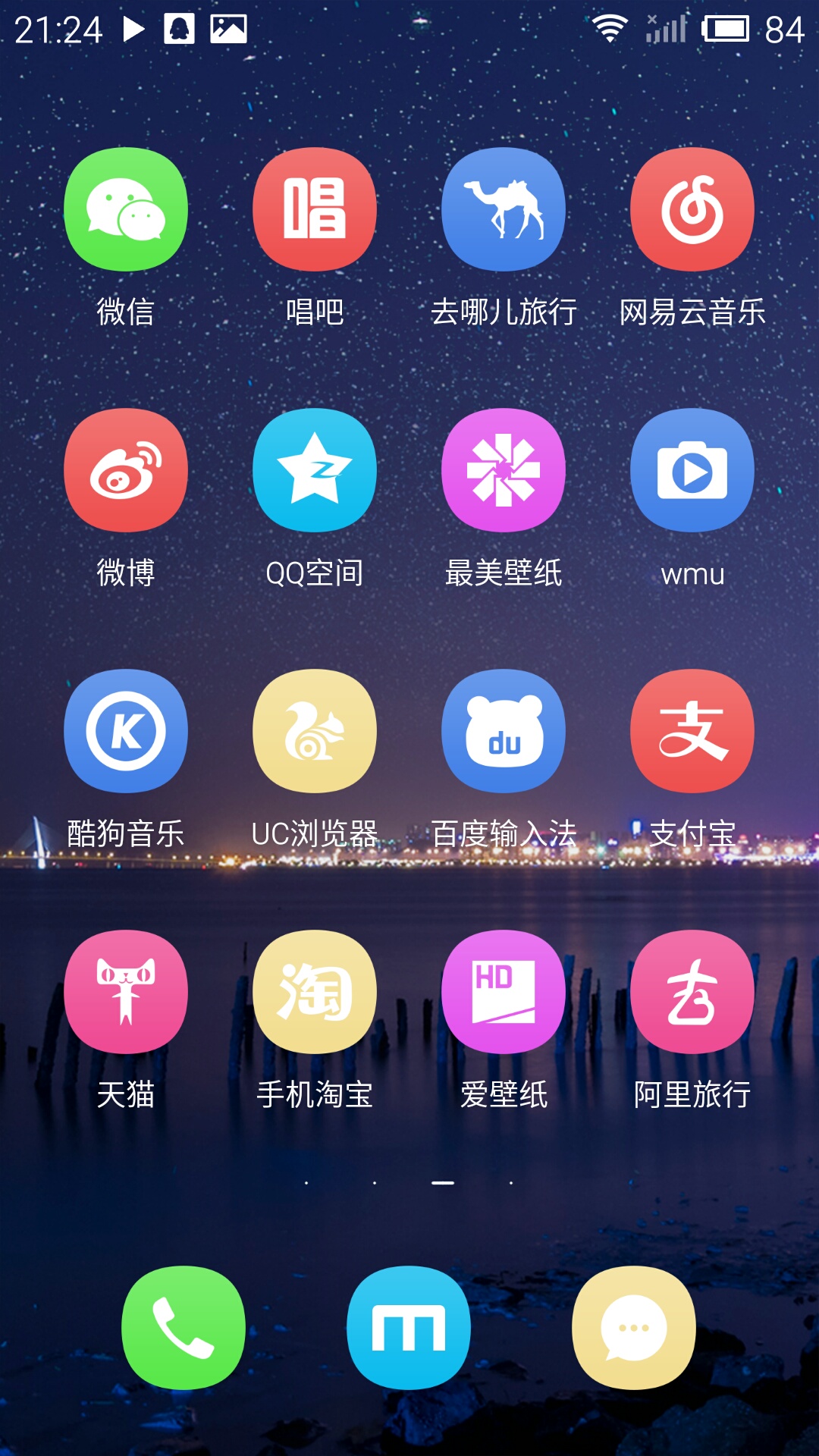Screen dimensions: 819x1456
Task: Open the wmu app
Action: [692, 470]
